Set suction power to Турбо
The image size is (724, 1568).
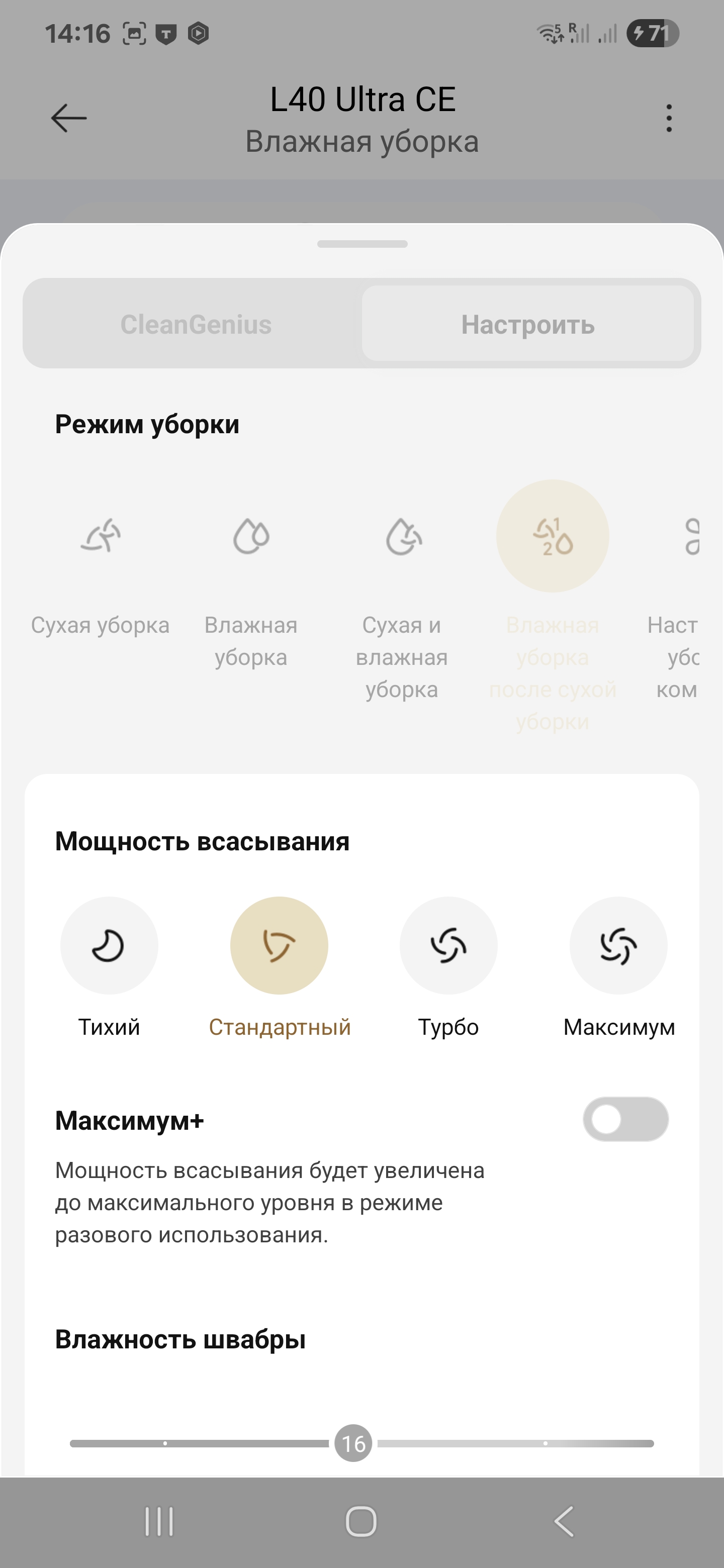pos(448,945)
